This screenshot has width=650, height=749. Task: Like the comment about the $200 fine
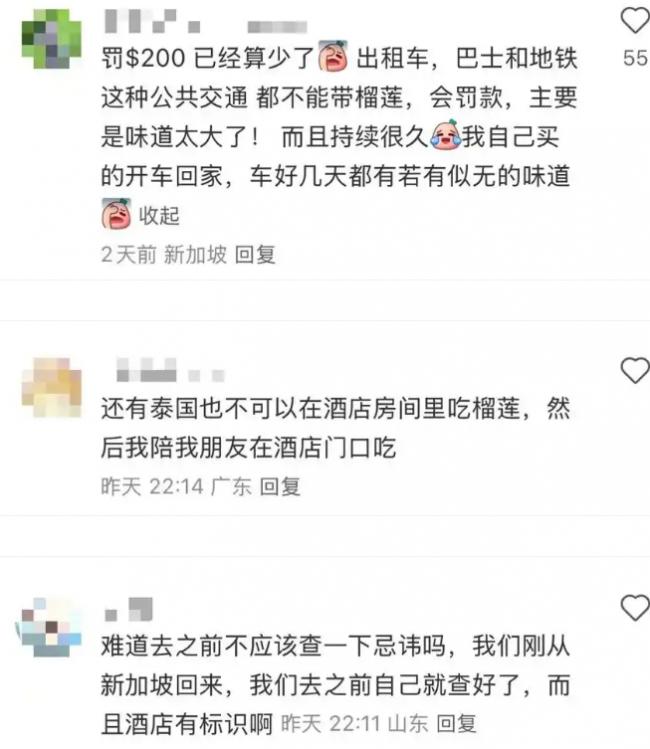[x=634, y=20]
